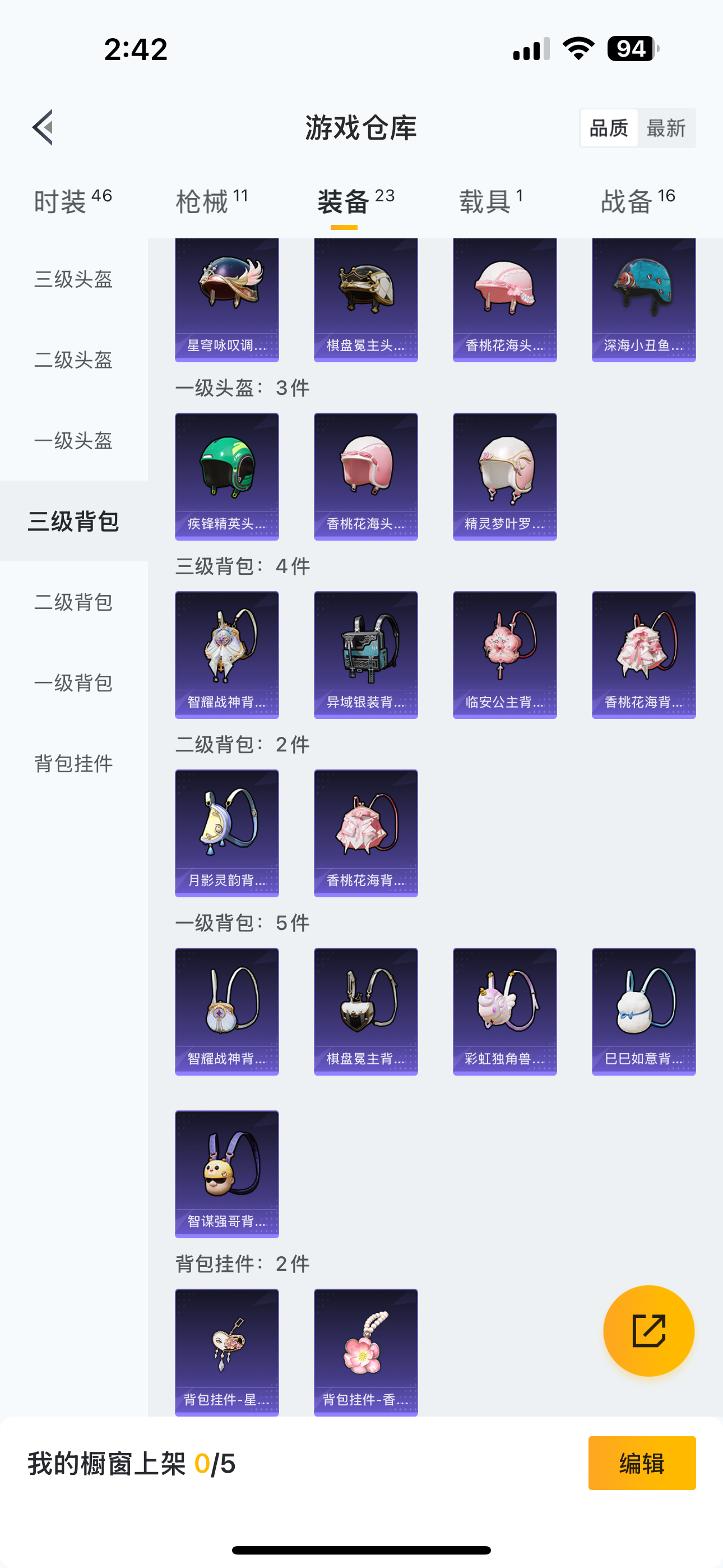The image size is (723, 1568).
Task: Open the 深海小丑鱼 helmet item
Action: pyautogui.click(x=643, y=299)
